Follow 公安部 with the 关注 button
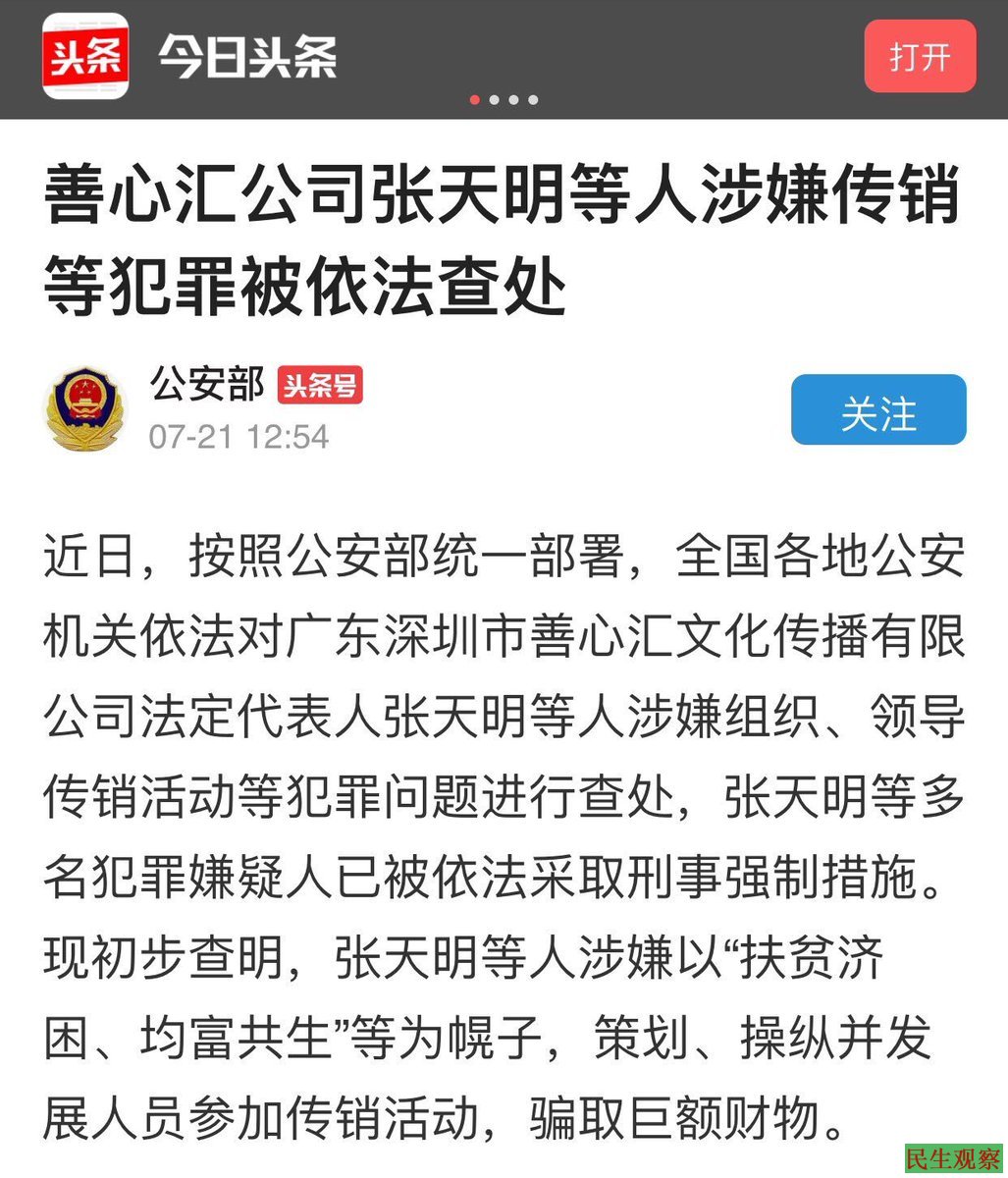This screenshot has width=1008, height=1178. tap(878, 410)
